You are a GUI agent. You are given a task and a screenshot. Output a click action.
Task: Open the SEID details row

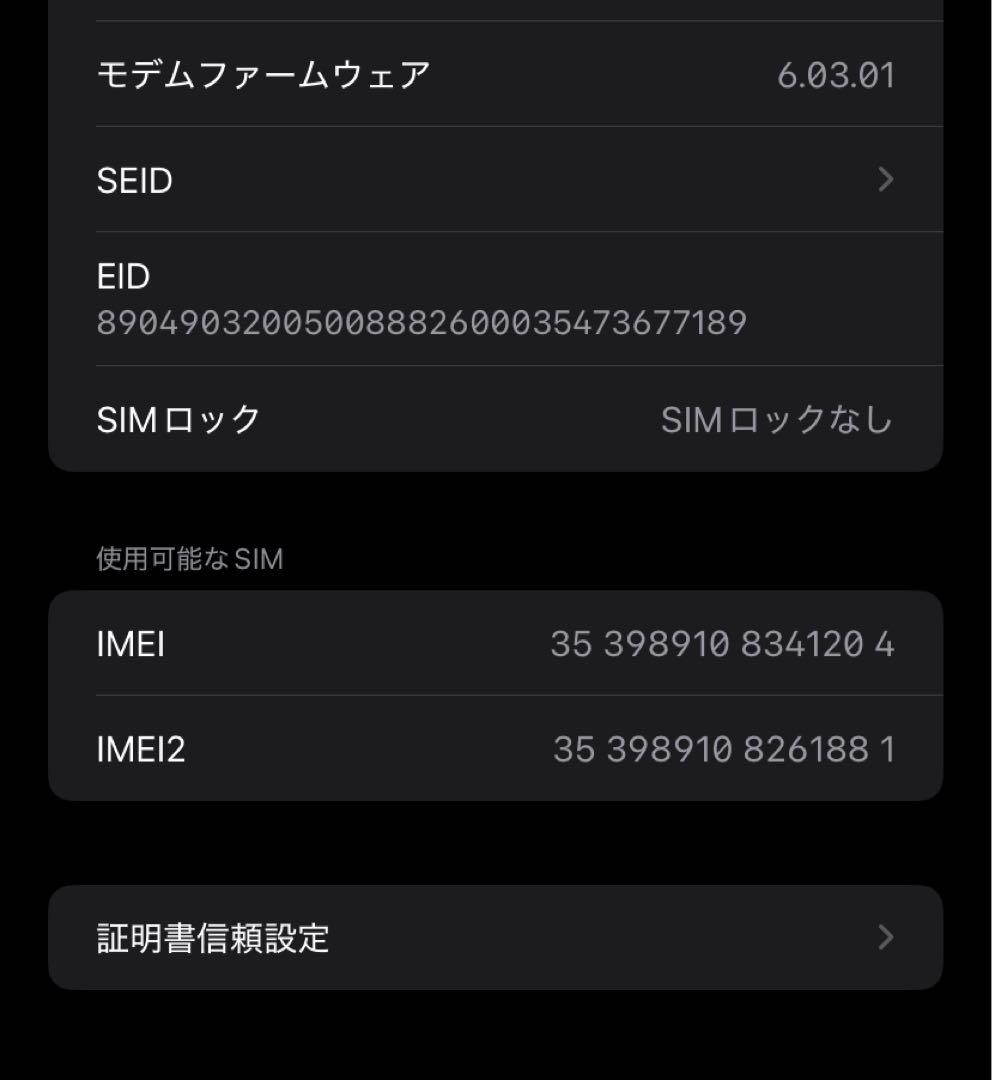pyautogui.click(x=496, y=180)
